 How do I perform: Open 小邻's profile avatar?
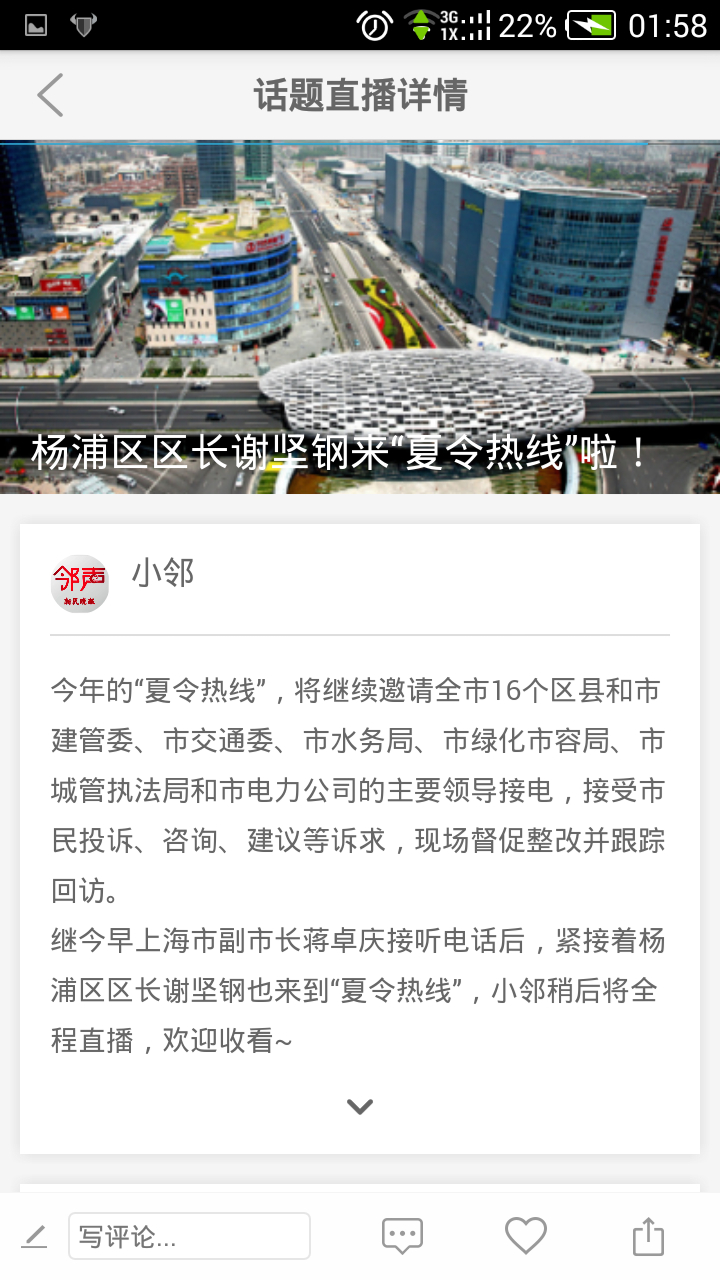tap(80, 584)
